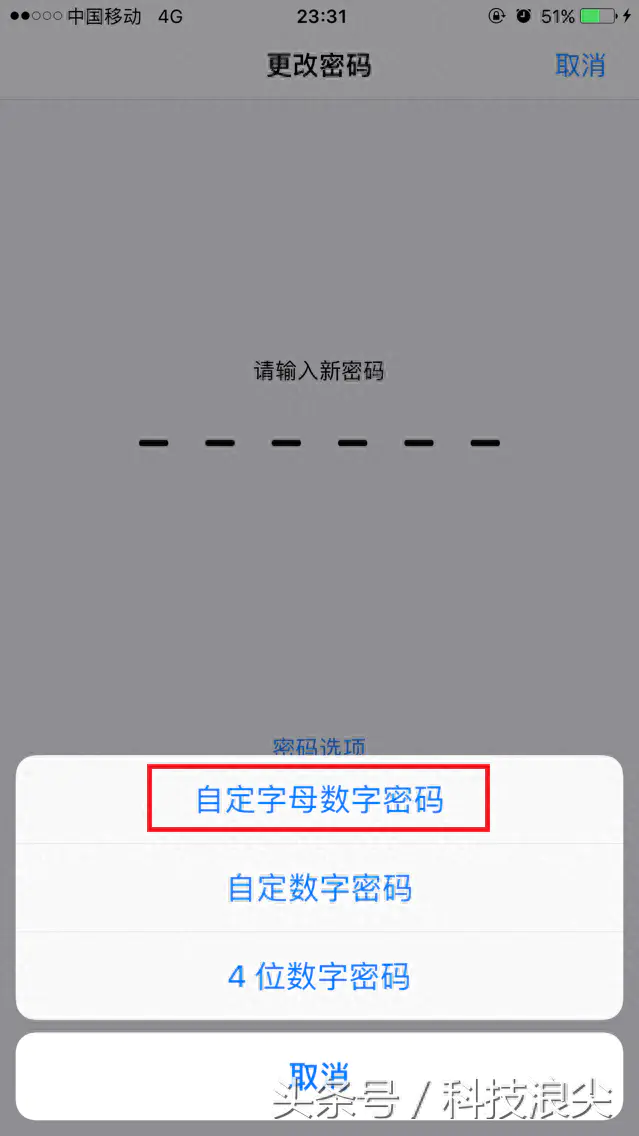The height and width of the screenshot is (1136, 639).
Task: Pick the 4 位数字密码 option
Action: pyautogui.click(x=320, y=976)
